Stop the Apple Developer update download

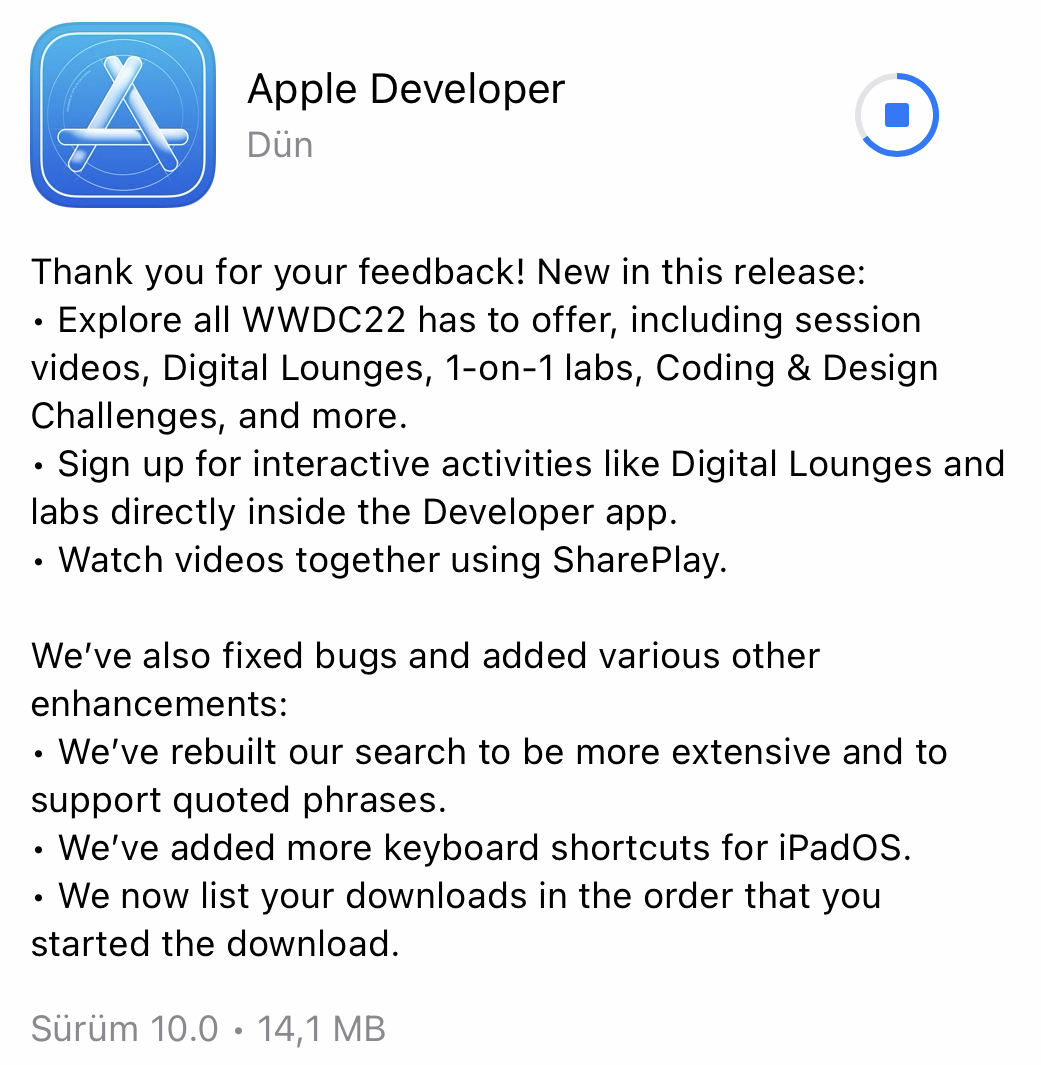896,115
